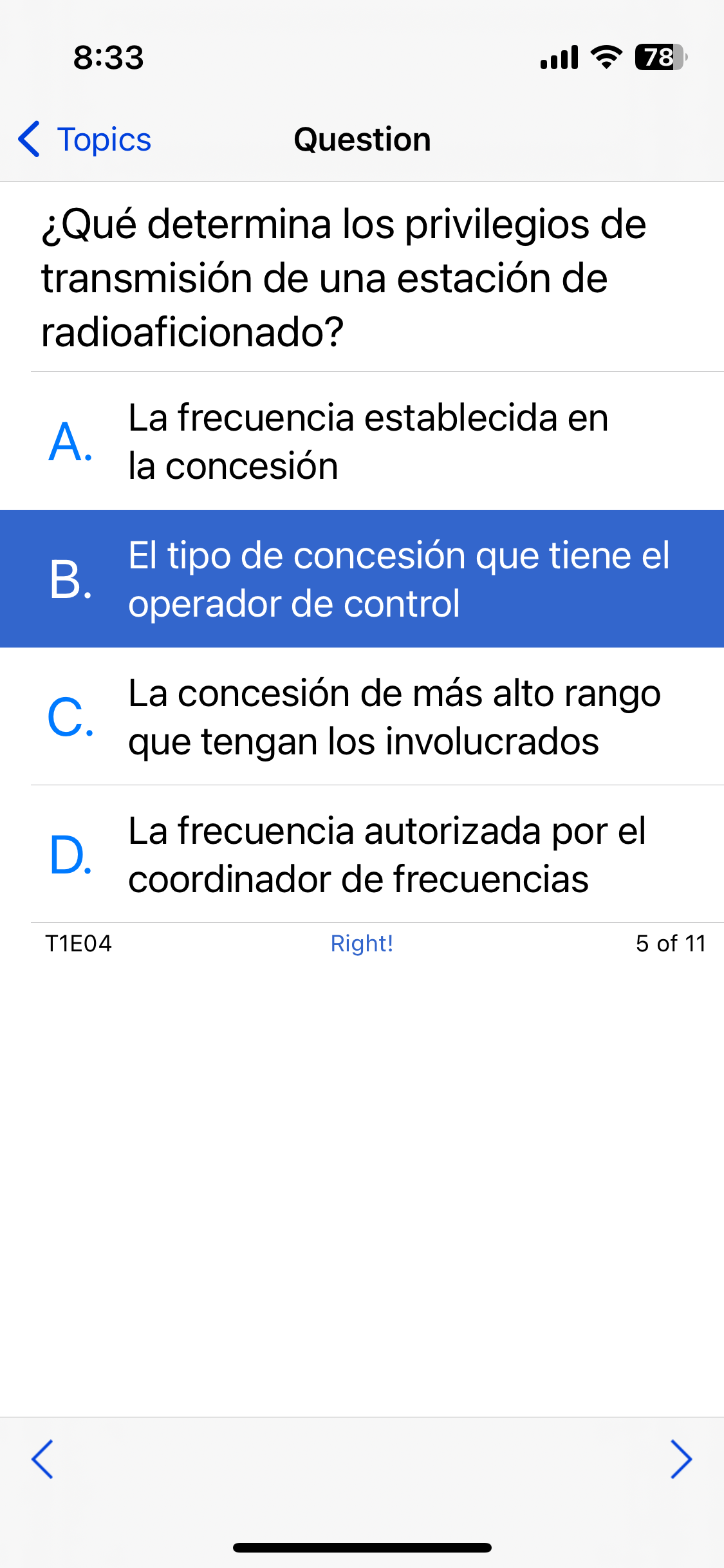Choose answer B about tipo de concesión
Screen dimensions: 724x1568
tap(362, 579)
